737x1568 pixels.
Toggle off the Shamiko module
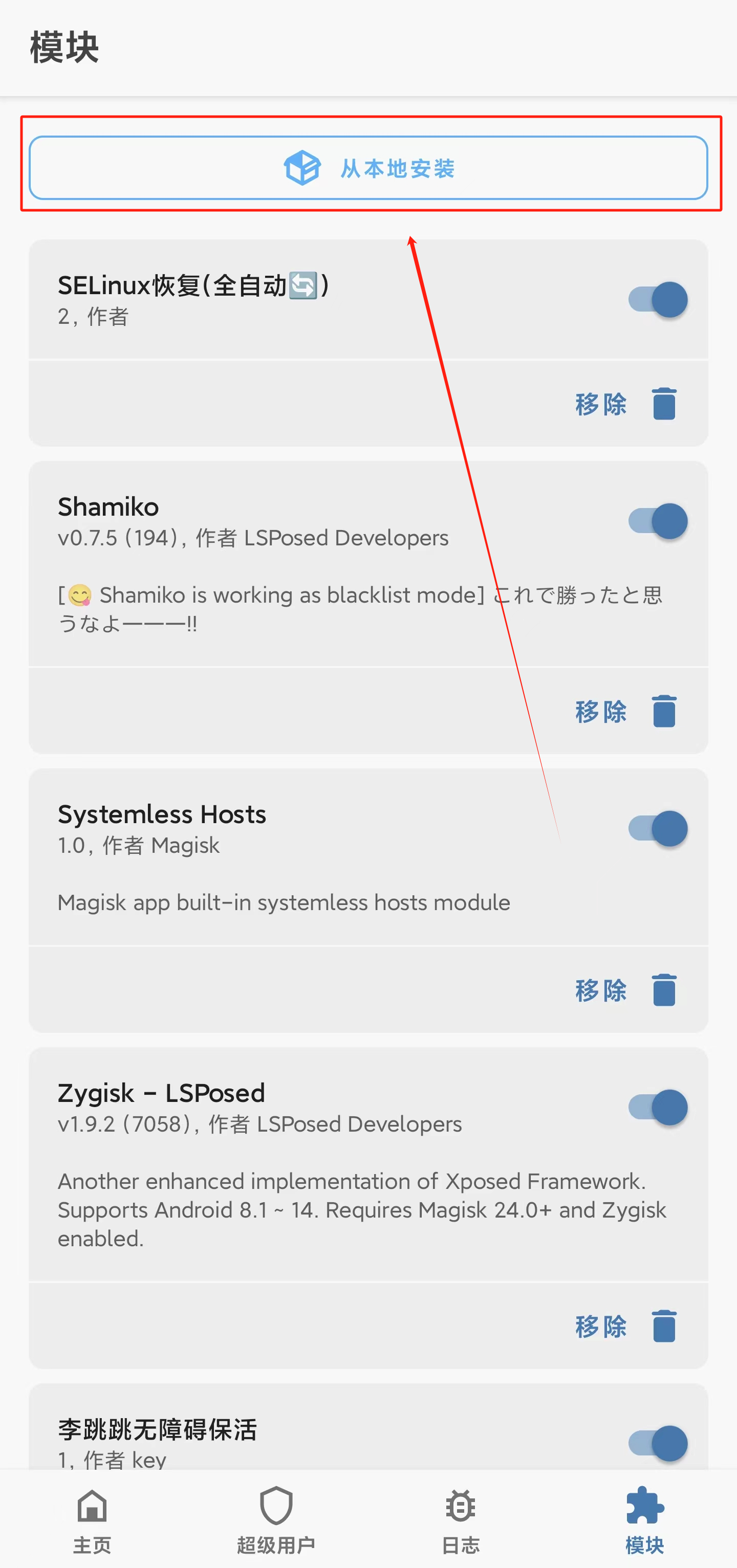coord(658,521)
